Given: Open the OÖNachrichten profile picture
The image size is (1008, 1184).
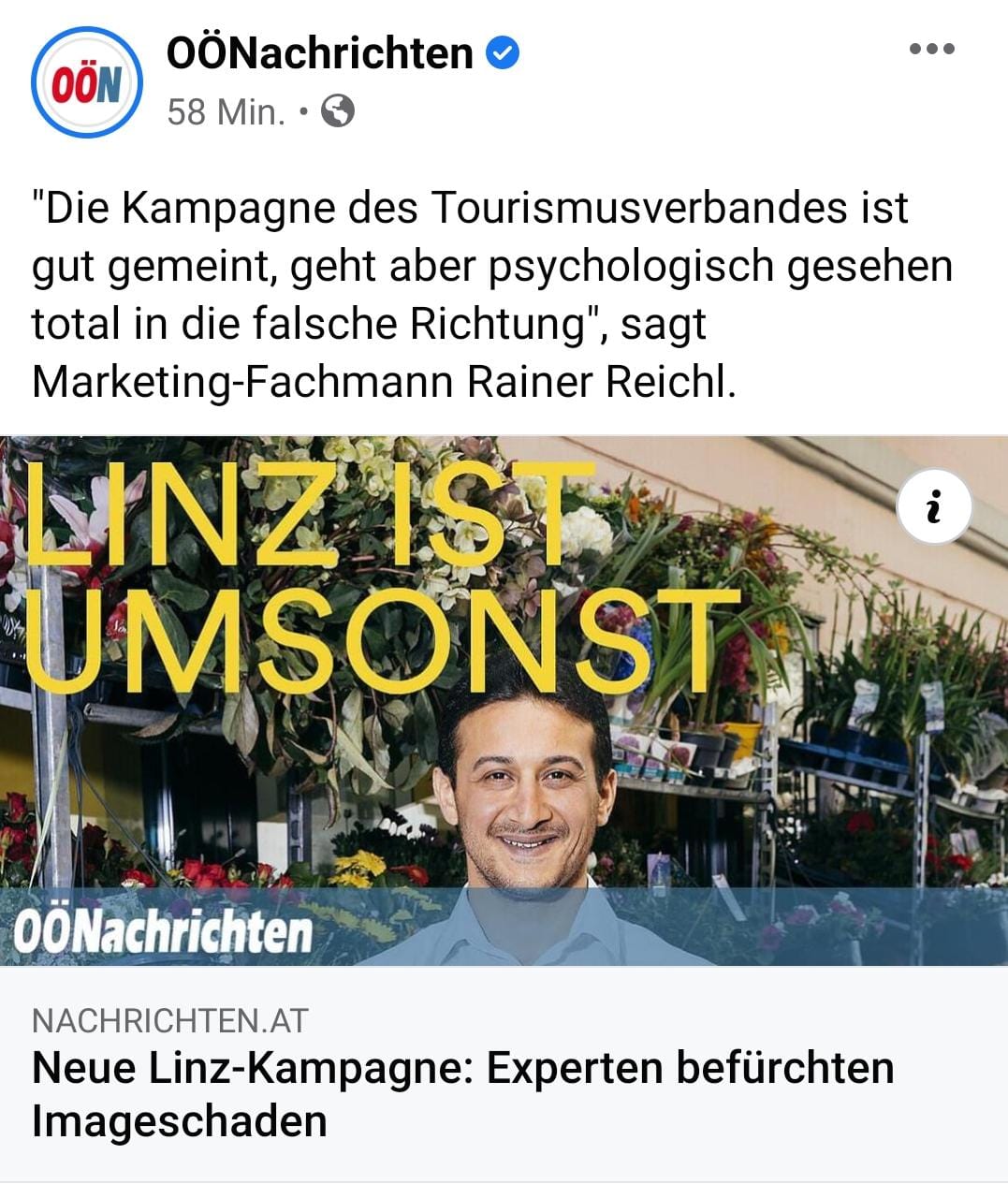Looking at the screenshot, I should 87,83.
